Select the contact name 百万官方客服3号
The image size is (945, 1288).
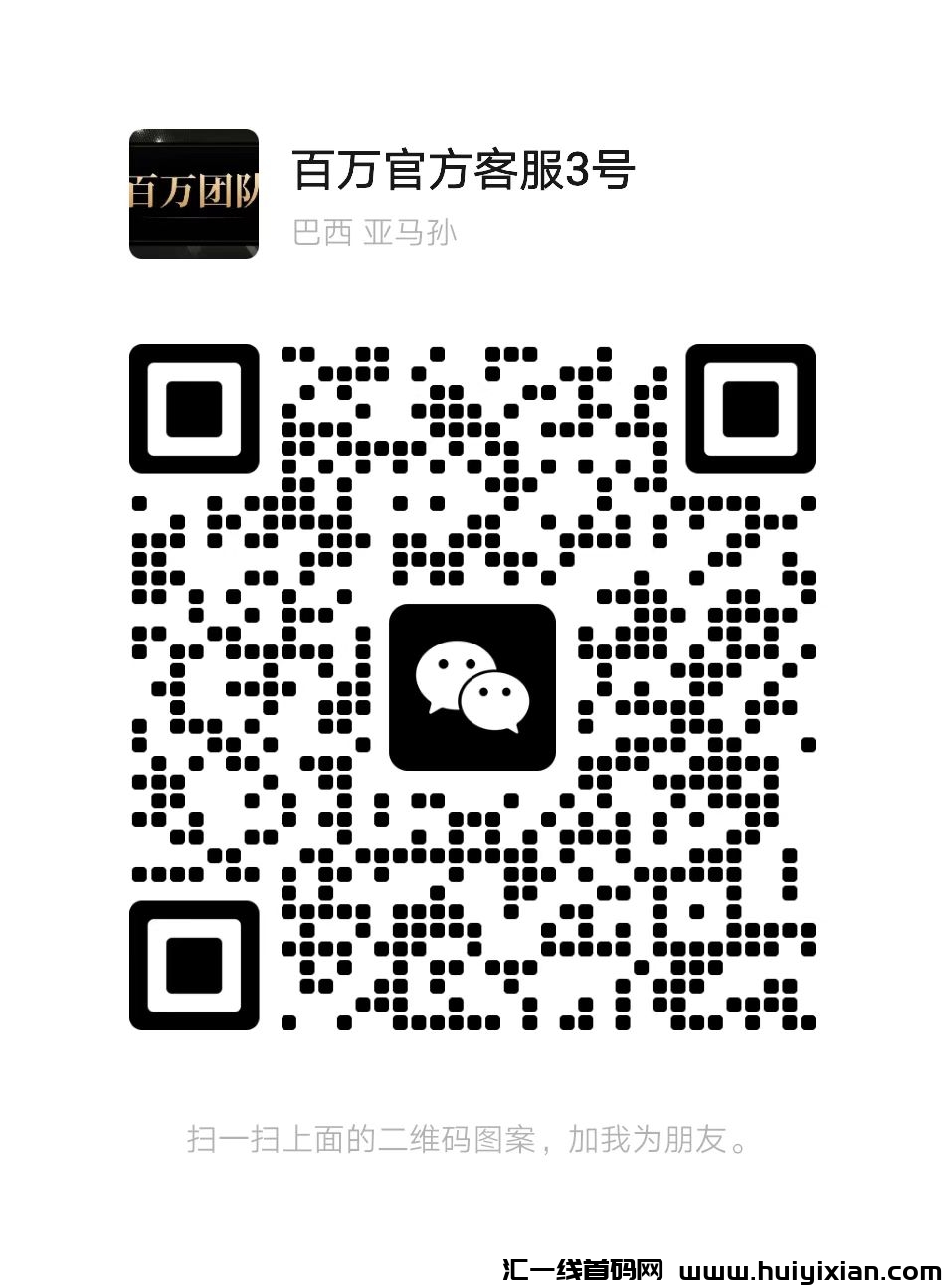(x=463, y=171)
